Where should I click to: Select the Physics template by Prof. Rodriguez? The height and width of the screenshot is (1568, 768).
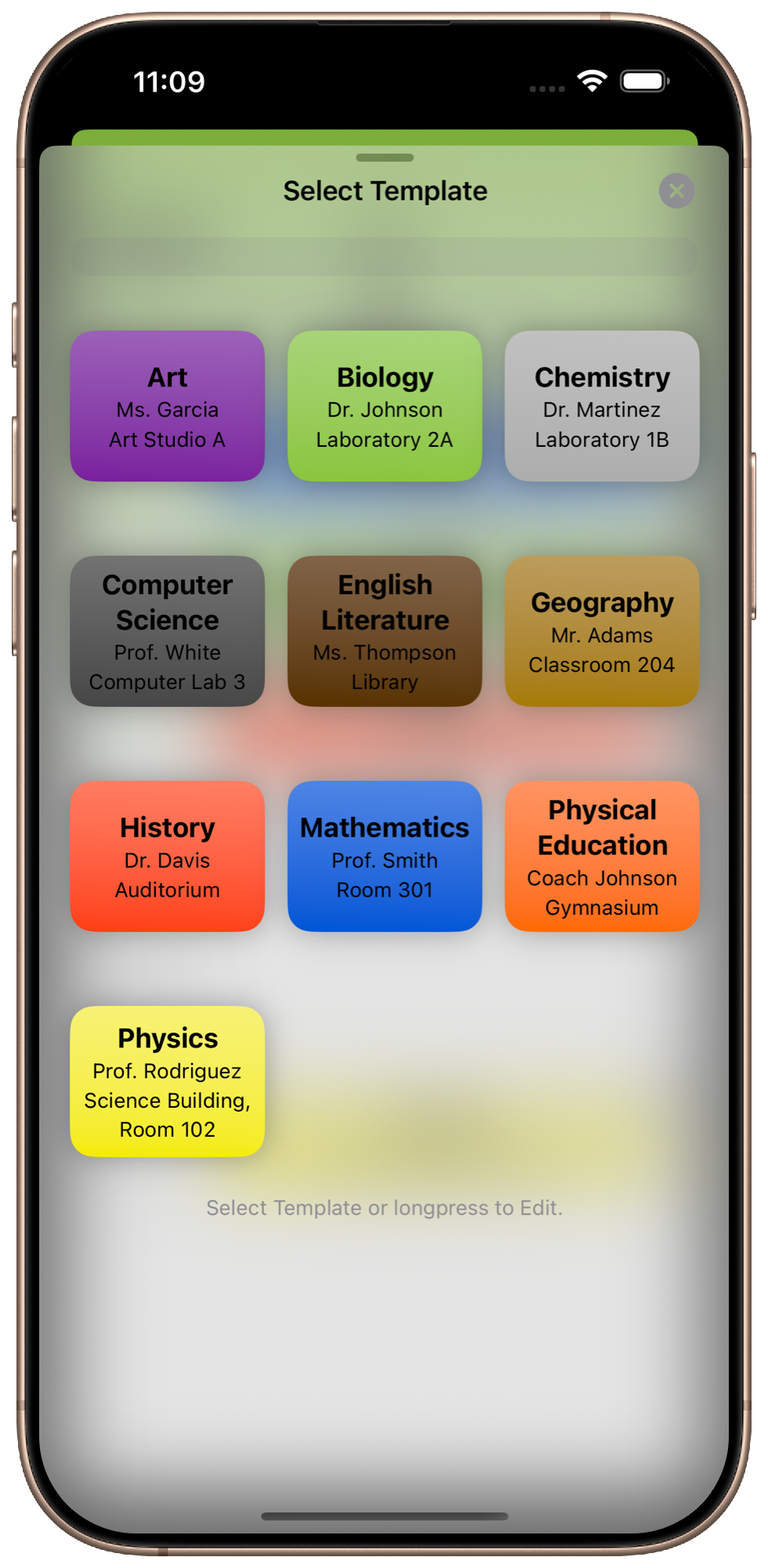pos(168,1081)
